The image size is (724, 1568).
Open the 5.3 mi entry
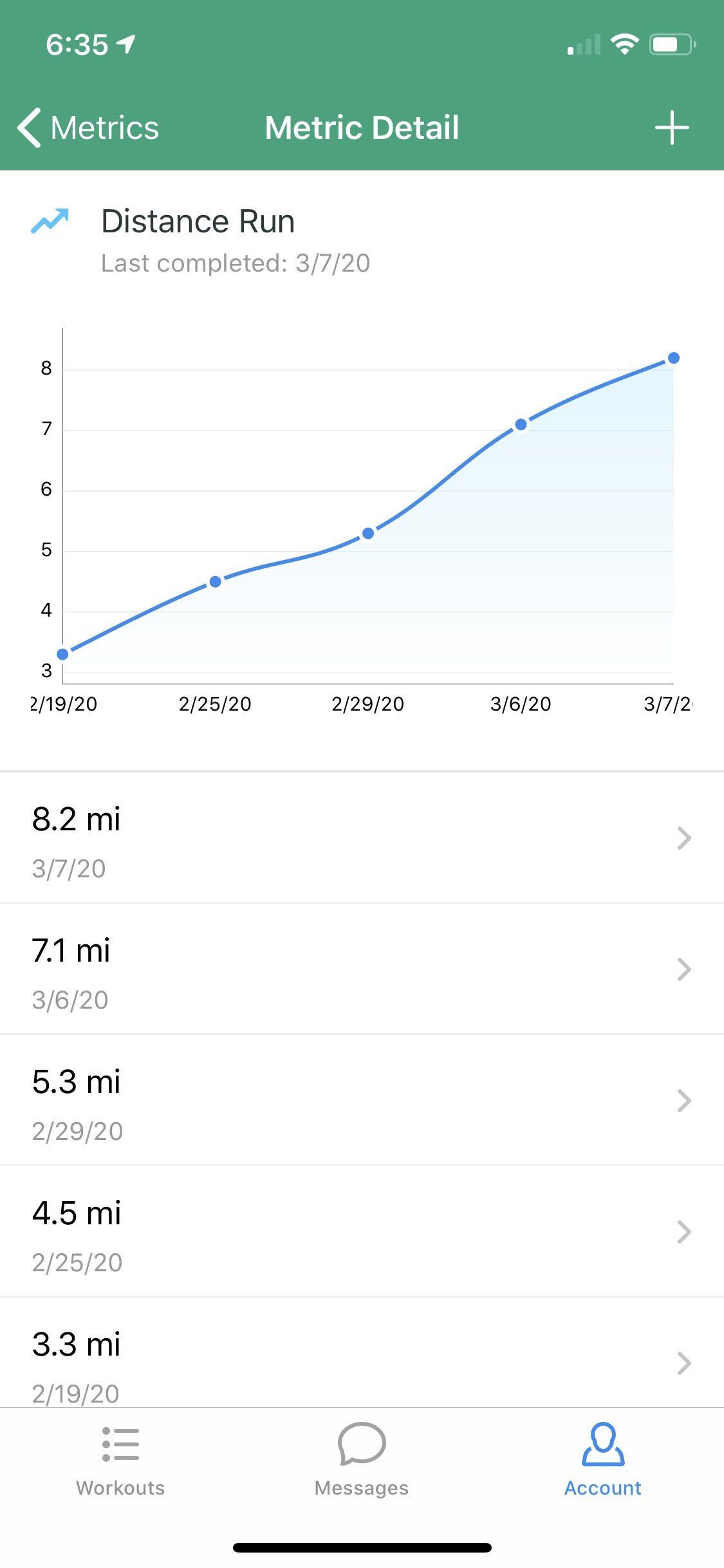(x=362, y=1101)
